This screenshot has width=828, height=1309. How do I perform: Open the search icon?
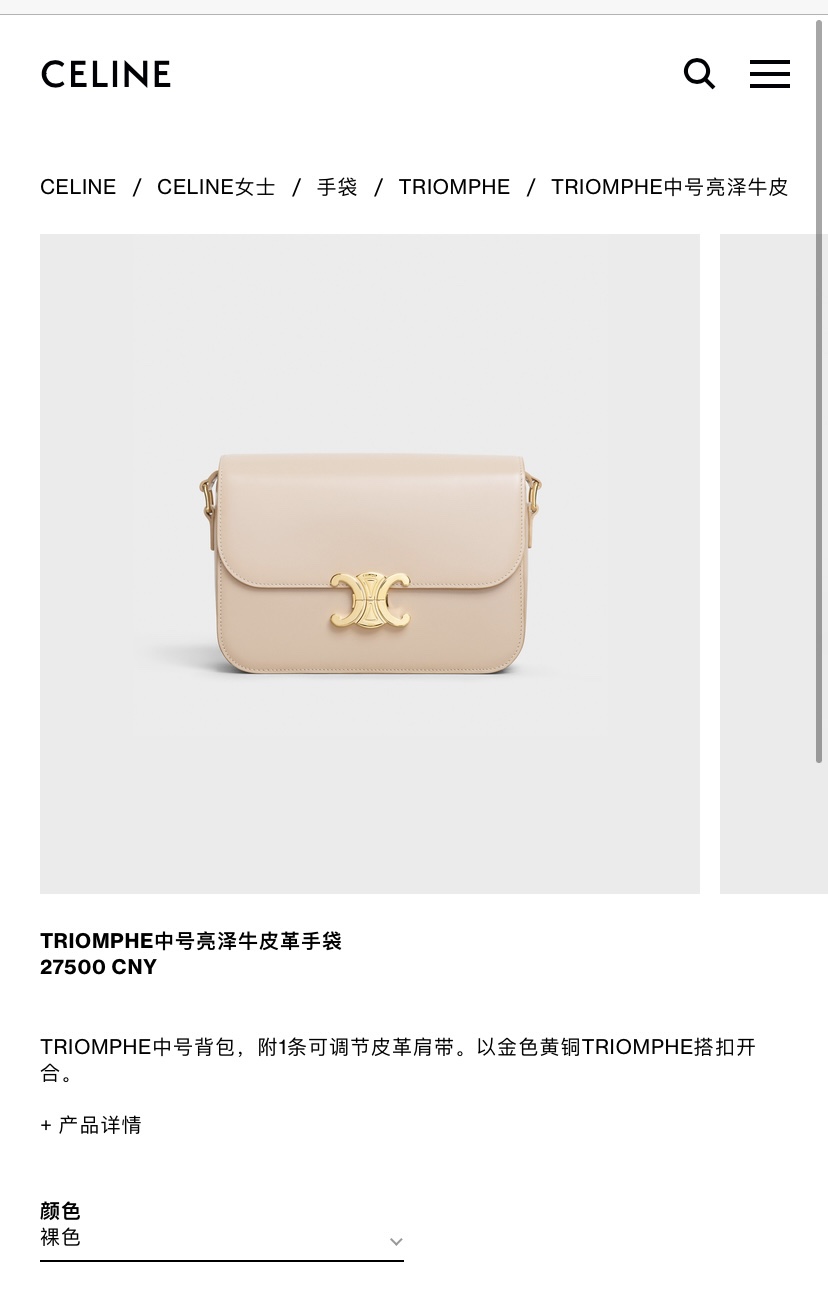[699, 74]
